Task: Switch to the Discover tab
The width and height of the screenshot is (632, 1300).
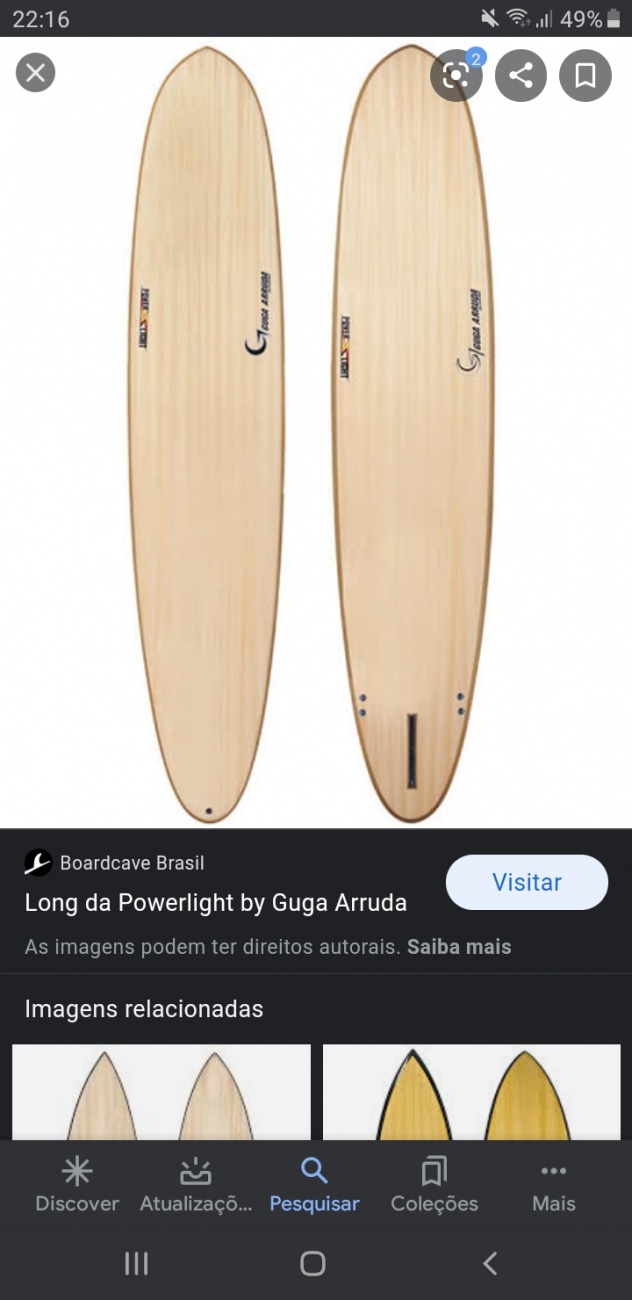Action: tap(77, 1185)
